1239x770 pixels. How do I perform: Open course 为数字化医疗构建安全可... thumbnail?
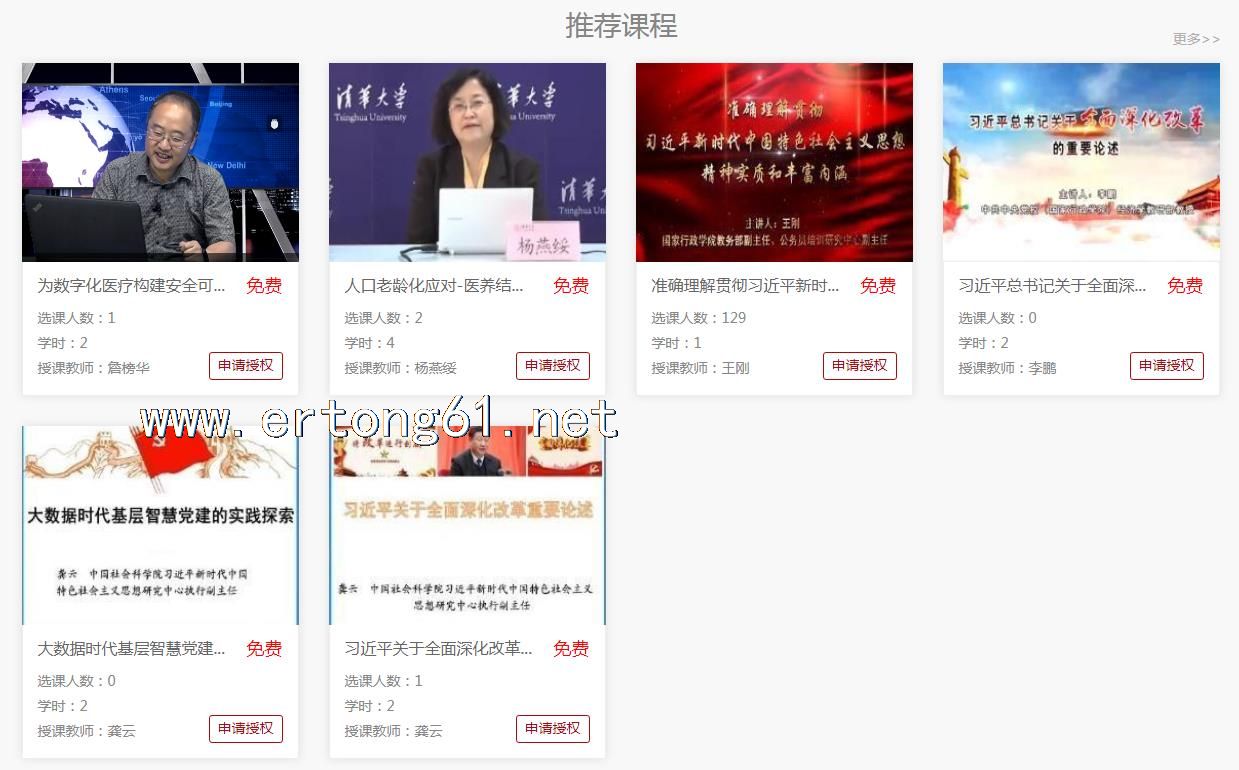click(x=160, y=162)
